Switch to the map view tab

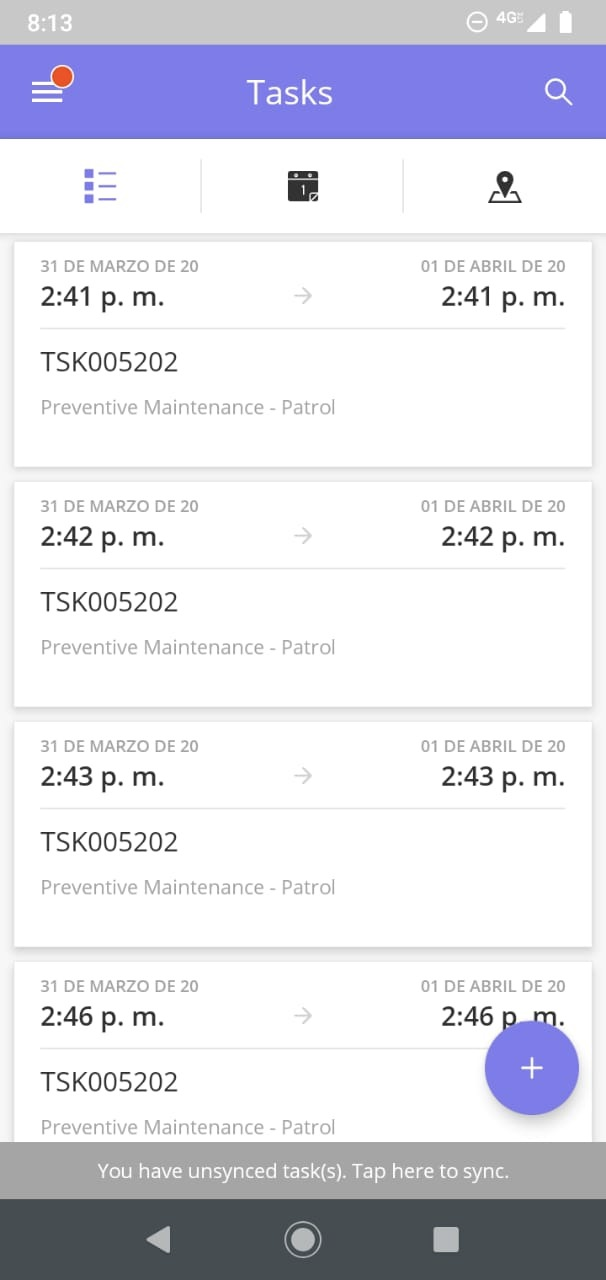point(505,186)
